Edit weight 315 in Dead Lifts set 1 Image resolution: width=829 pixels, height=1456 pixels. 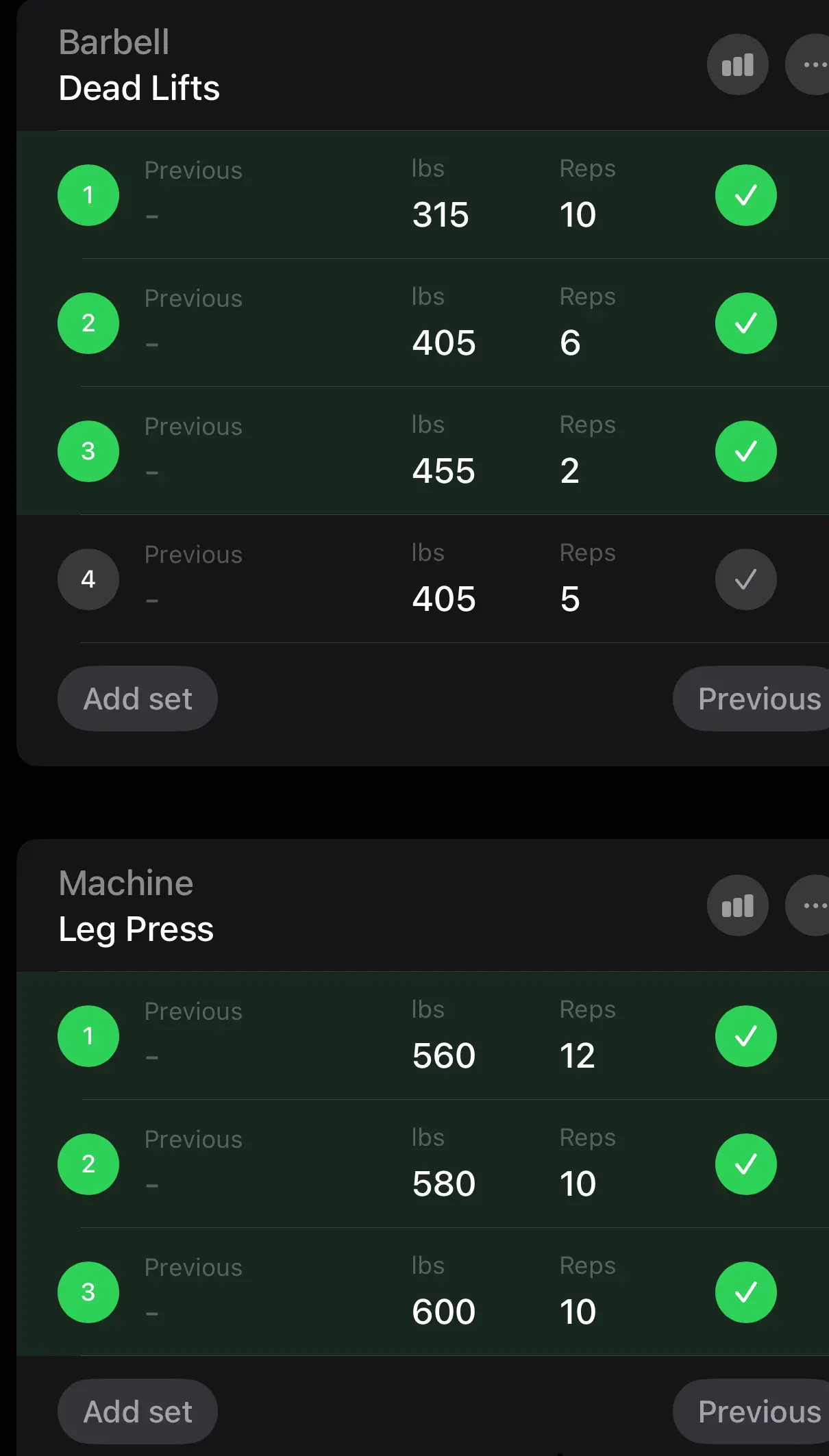[x=441, y=214]
